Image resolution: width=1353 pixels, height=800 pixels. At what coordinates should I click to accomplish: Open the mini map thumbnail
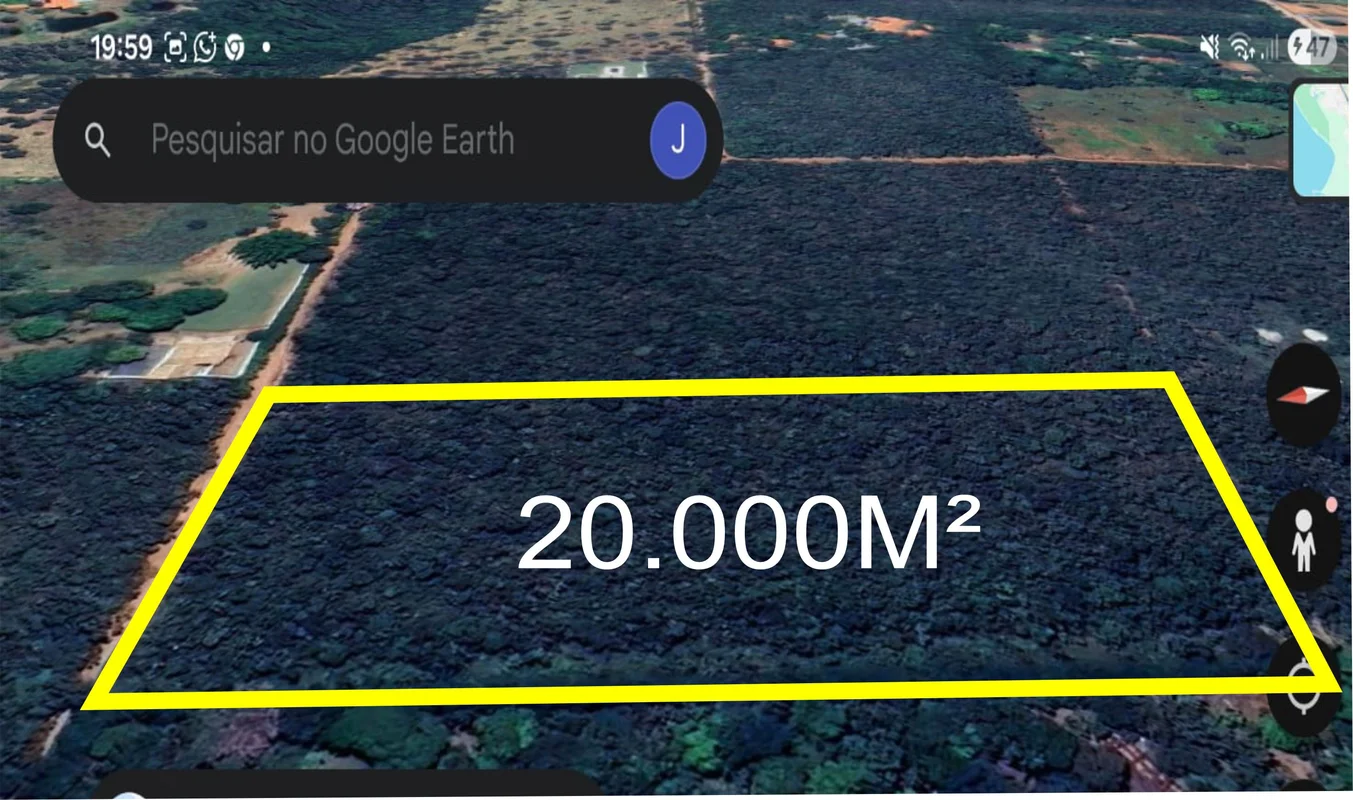(1322, 140)
